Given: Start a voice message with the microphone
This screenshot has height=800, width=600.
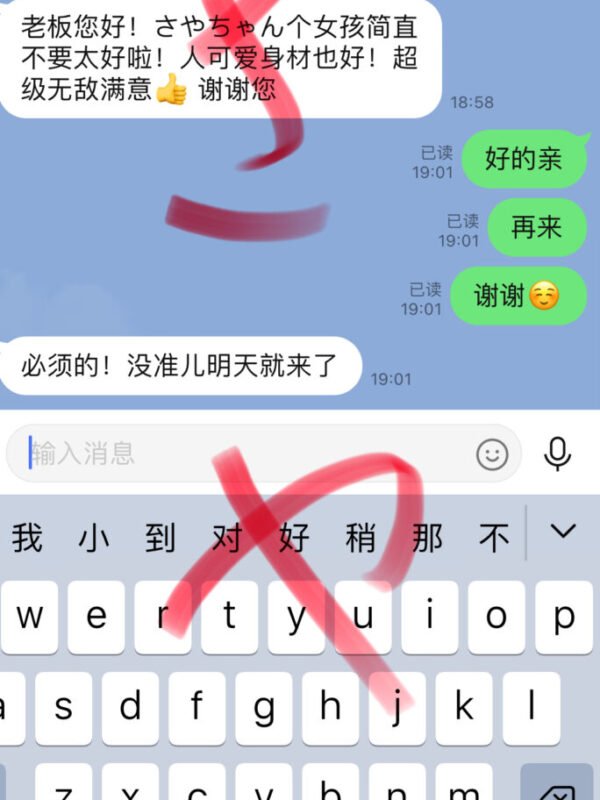Looking at the screenshot, I should [558, 454].
